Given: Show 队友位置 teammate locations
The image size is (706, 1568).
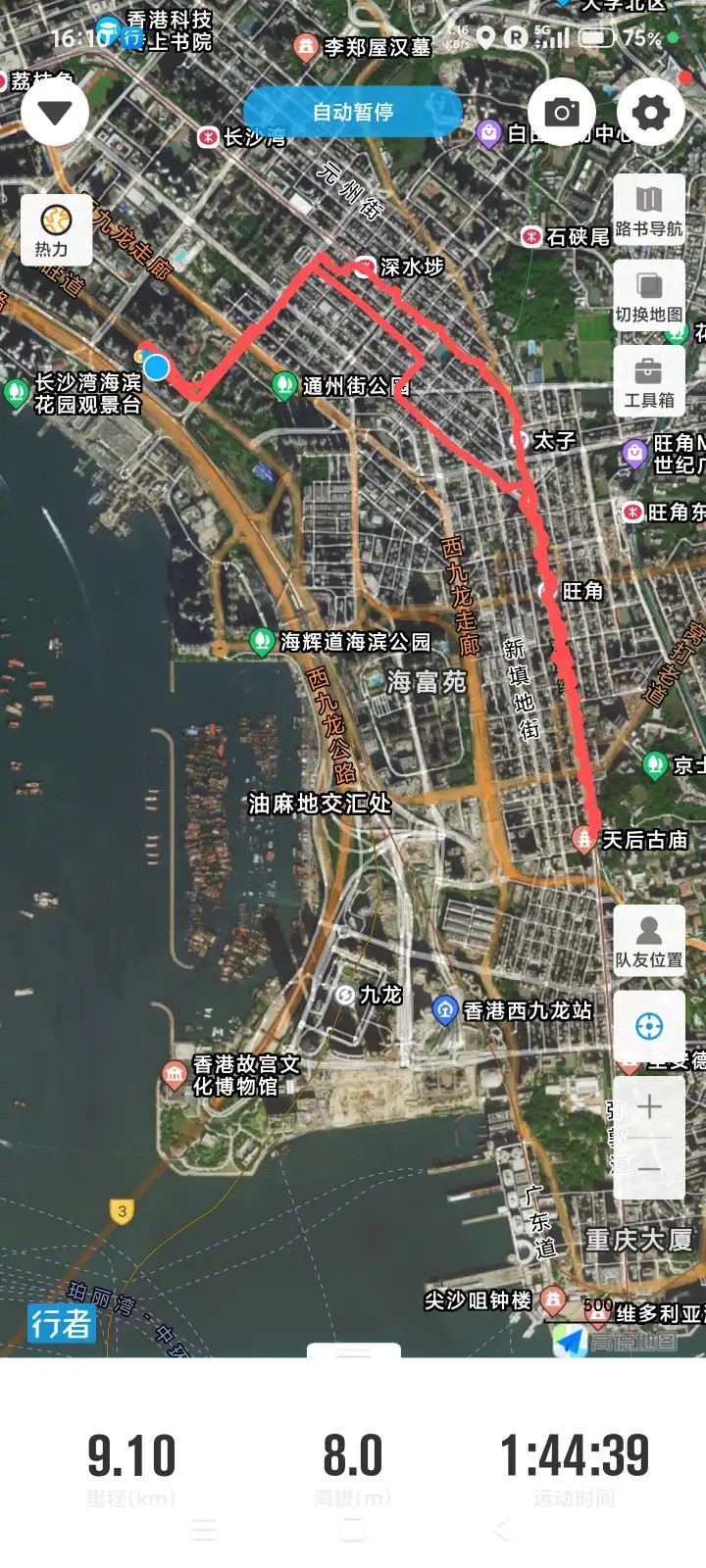Looking at the screenshot, I should coord(649,941).
